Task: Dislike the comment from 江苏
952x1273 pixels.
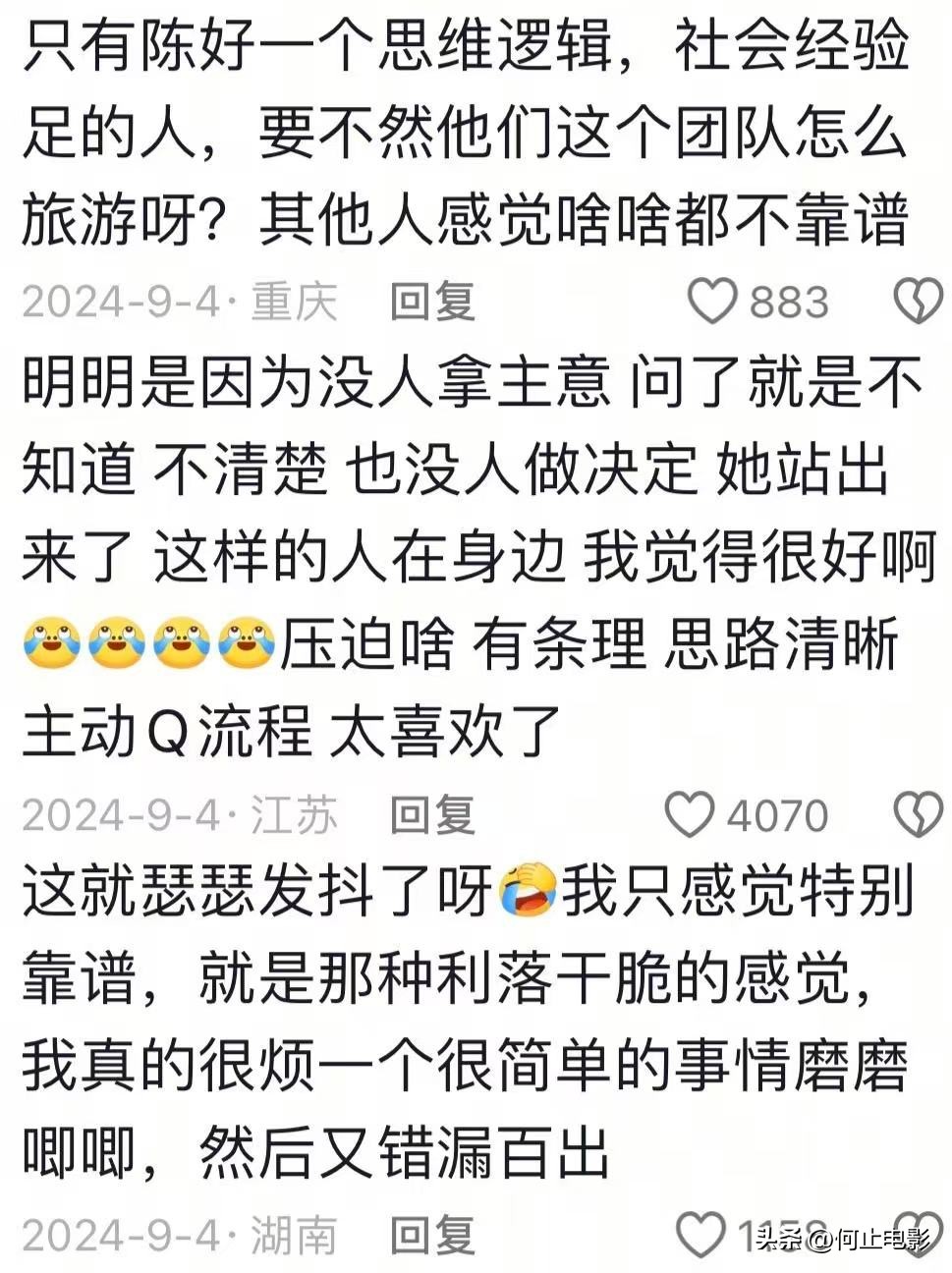Action: [919, 814]
